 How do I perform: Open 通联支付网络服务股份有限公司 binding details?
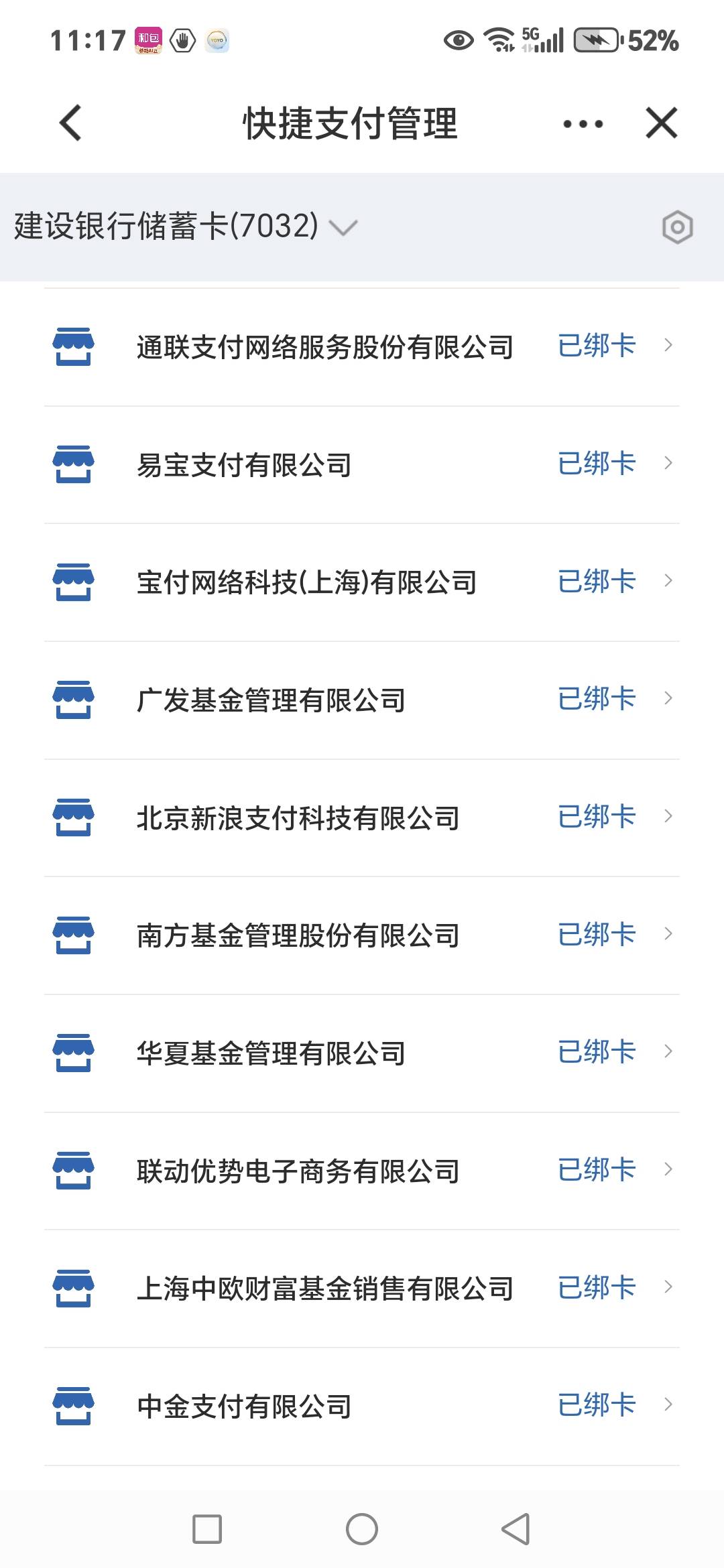(x=362, y=347)
